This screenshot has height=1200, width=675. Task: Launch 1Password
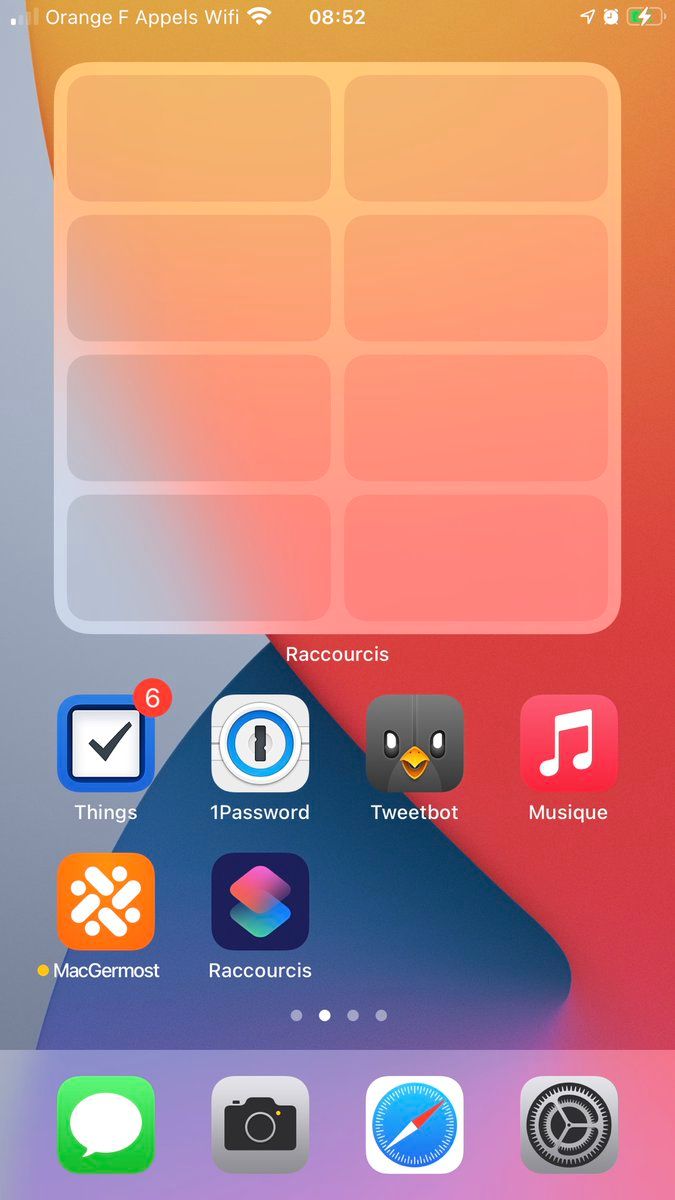tap(260, 744)
